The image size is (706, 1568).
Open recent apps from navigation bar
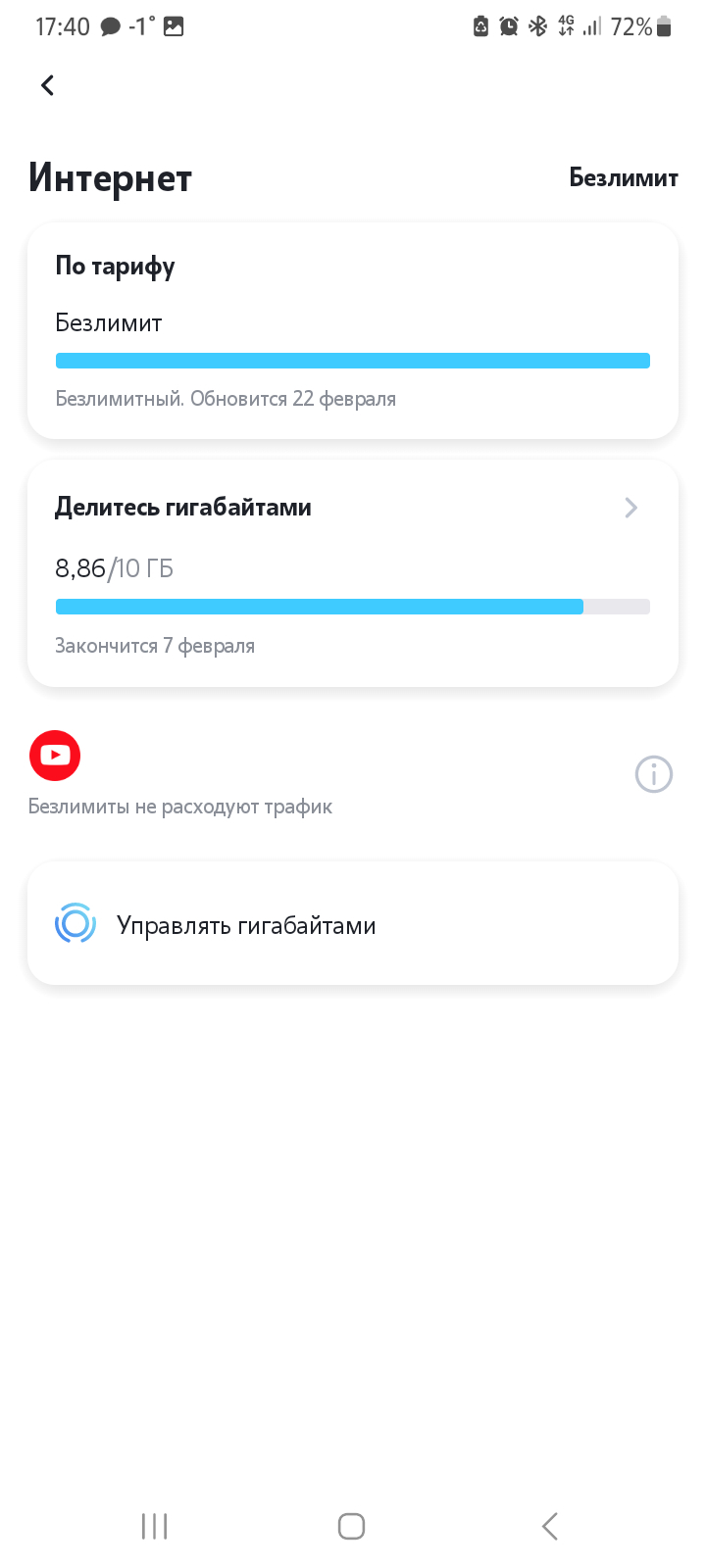(x=155, y=1526)
